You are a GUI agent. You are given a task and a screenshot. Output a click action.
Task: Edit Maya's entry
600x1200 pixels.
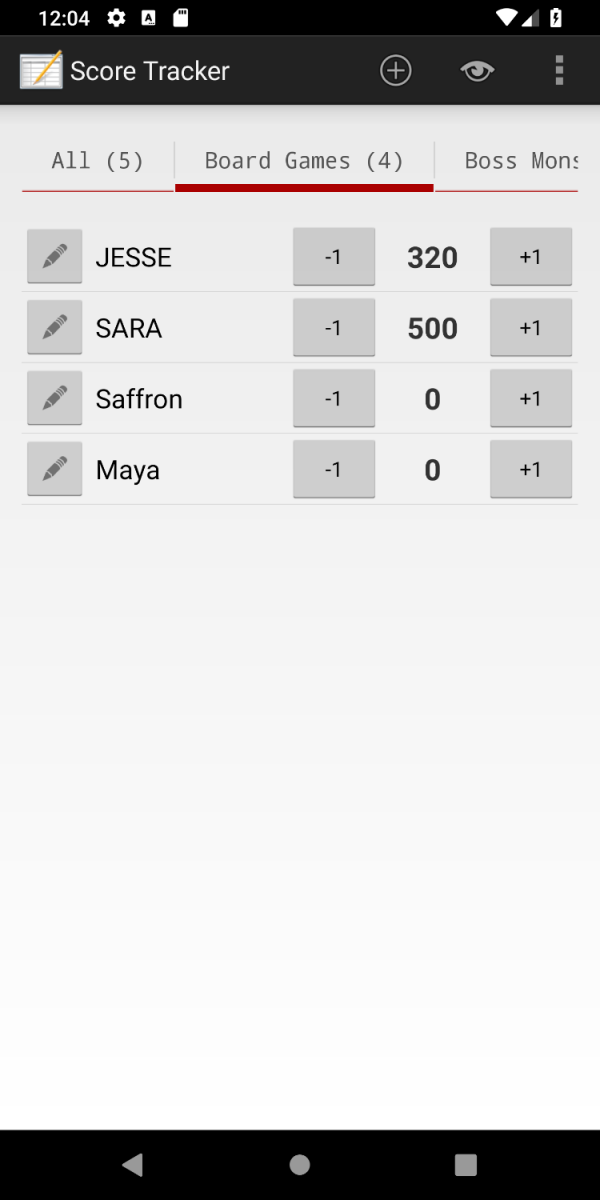pos(55,470)
